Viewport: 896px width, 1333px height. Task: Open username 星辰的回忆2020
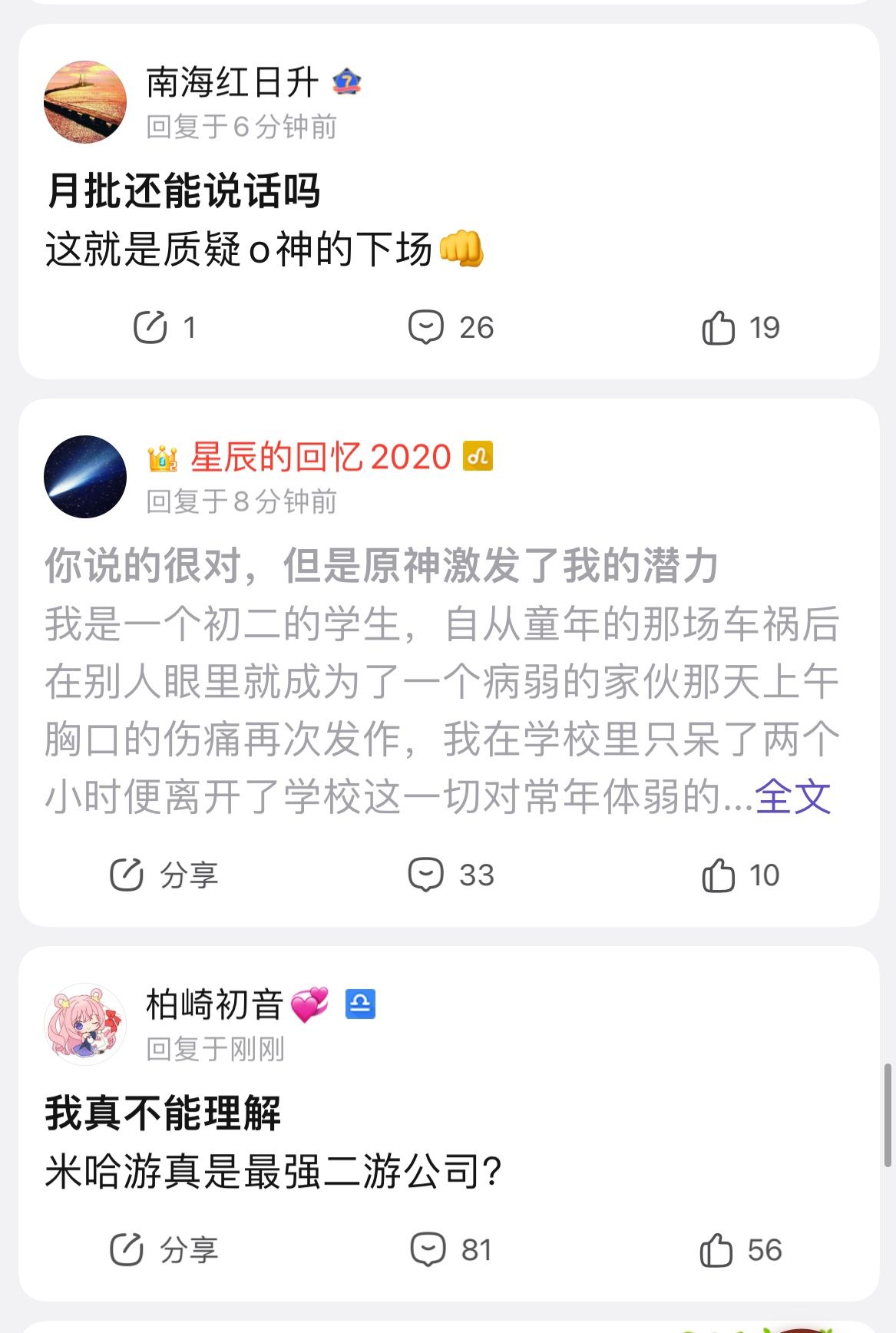320,458
